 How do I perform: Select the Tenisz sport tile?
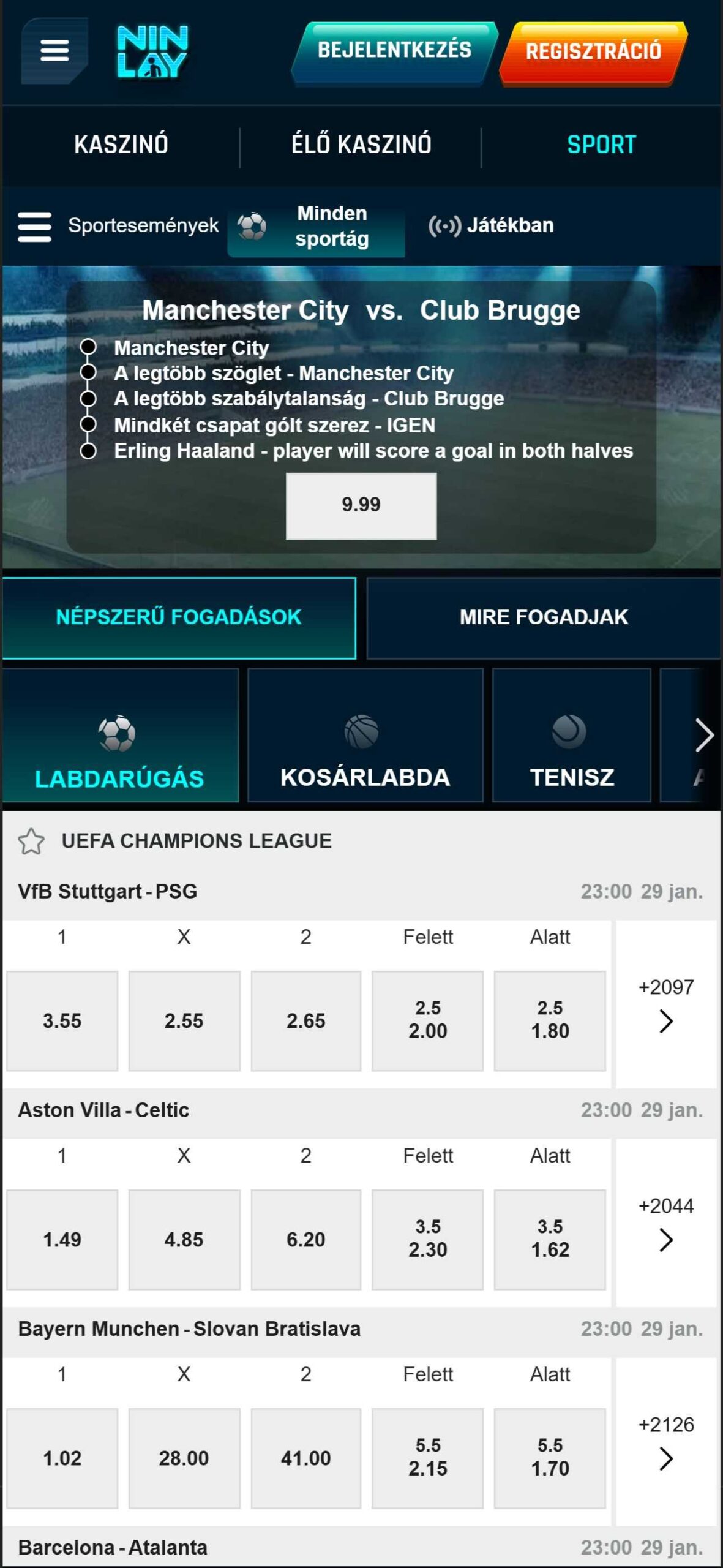coord(572,735)
